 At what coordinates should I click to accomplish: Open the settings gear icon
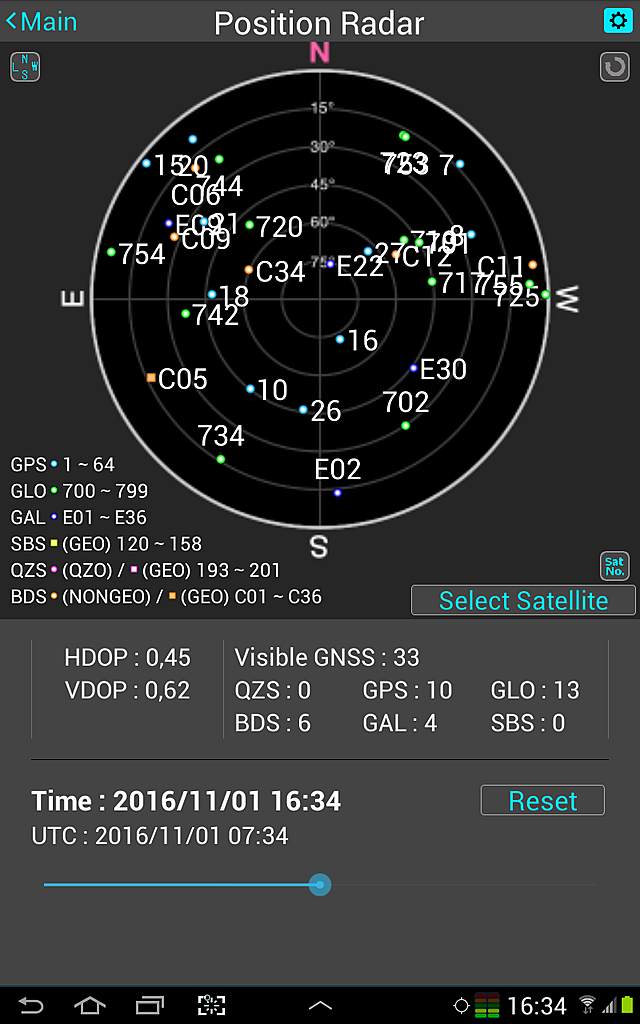pos(617,20)
